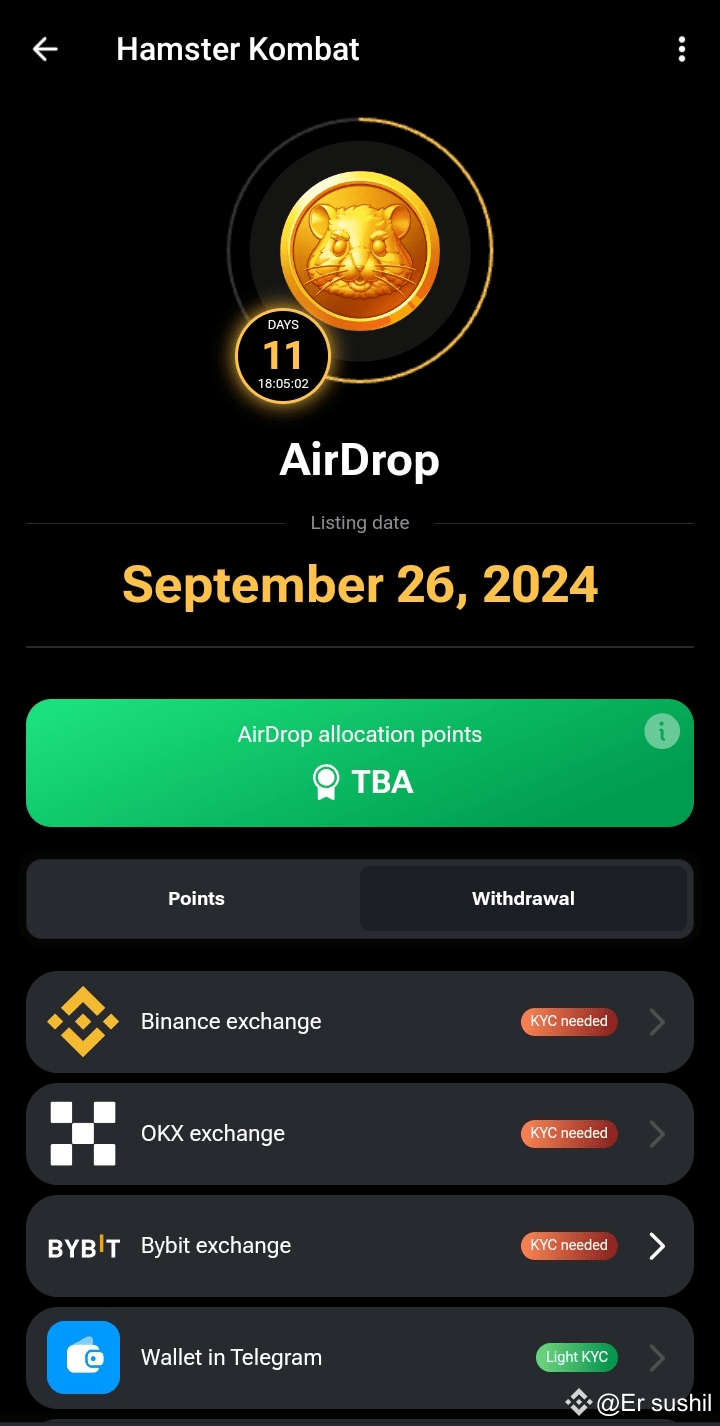Choose OKX exchange for withdrawal
The image size is (720, 1426).
[359, 1134]
